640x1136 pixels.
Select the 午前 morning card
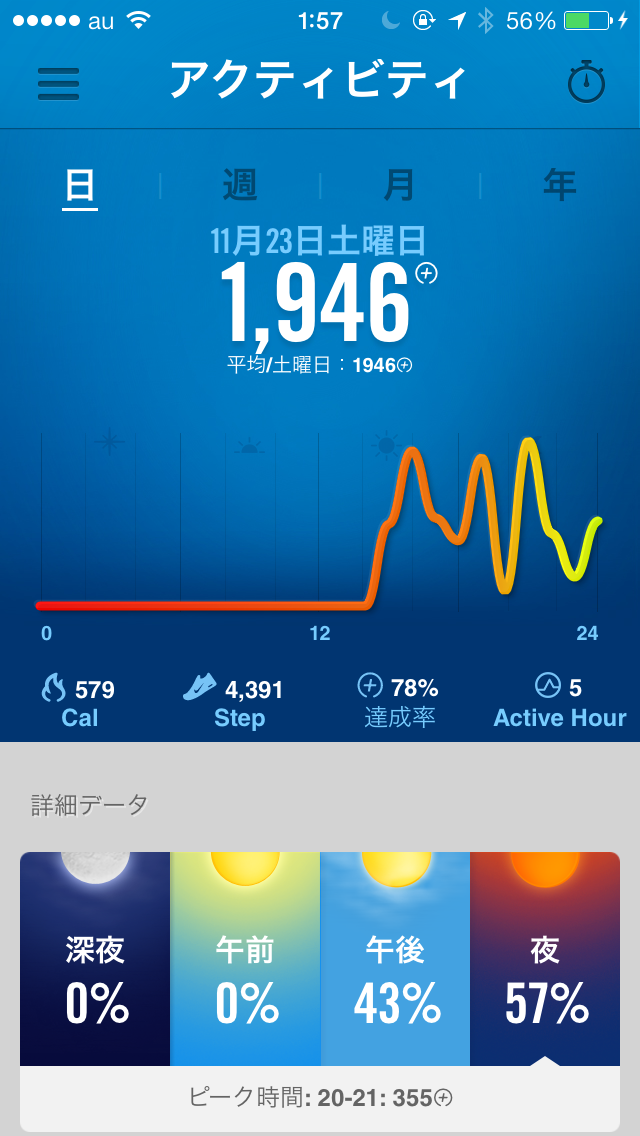[246, 958]
